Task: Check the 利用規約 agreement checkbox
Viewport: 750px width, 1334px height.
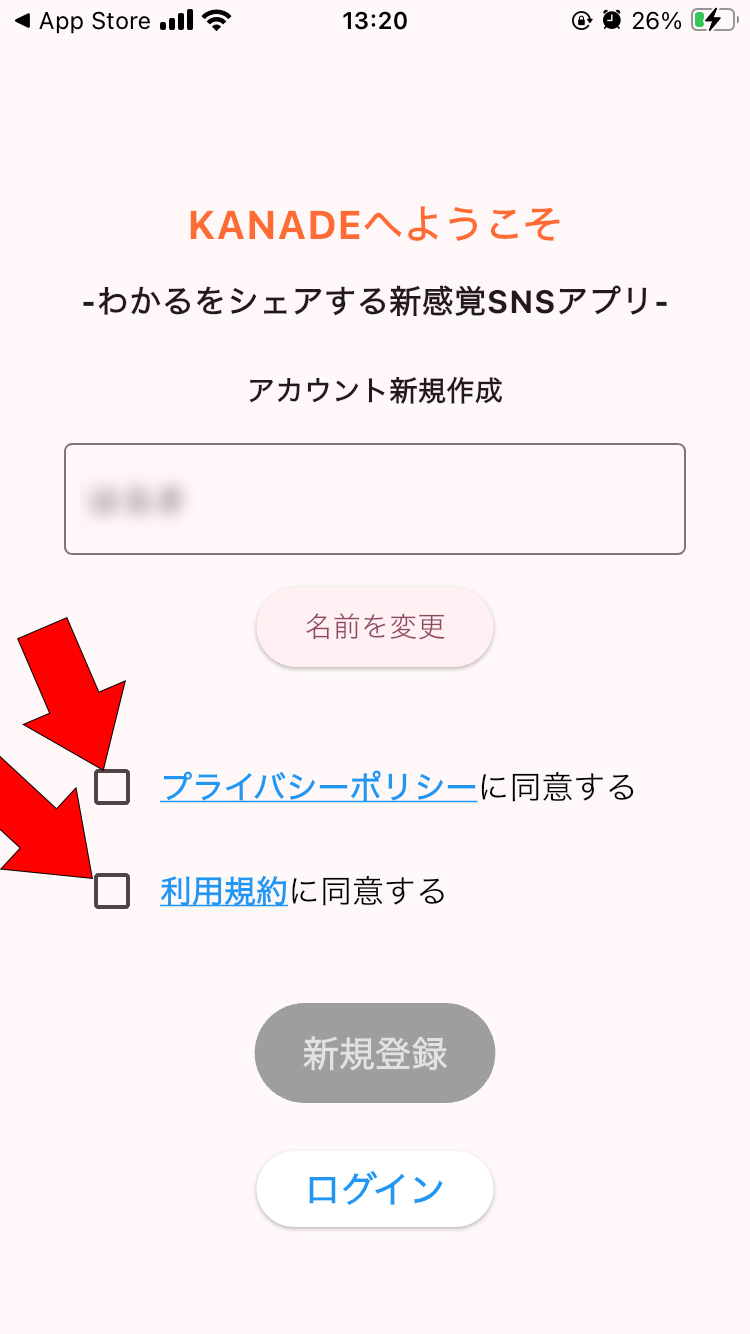Action: click(x=112, y=890)
